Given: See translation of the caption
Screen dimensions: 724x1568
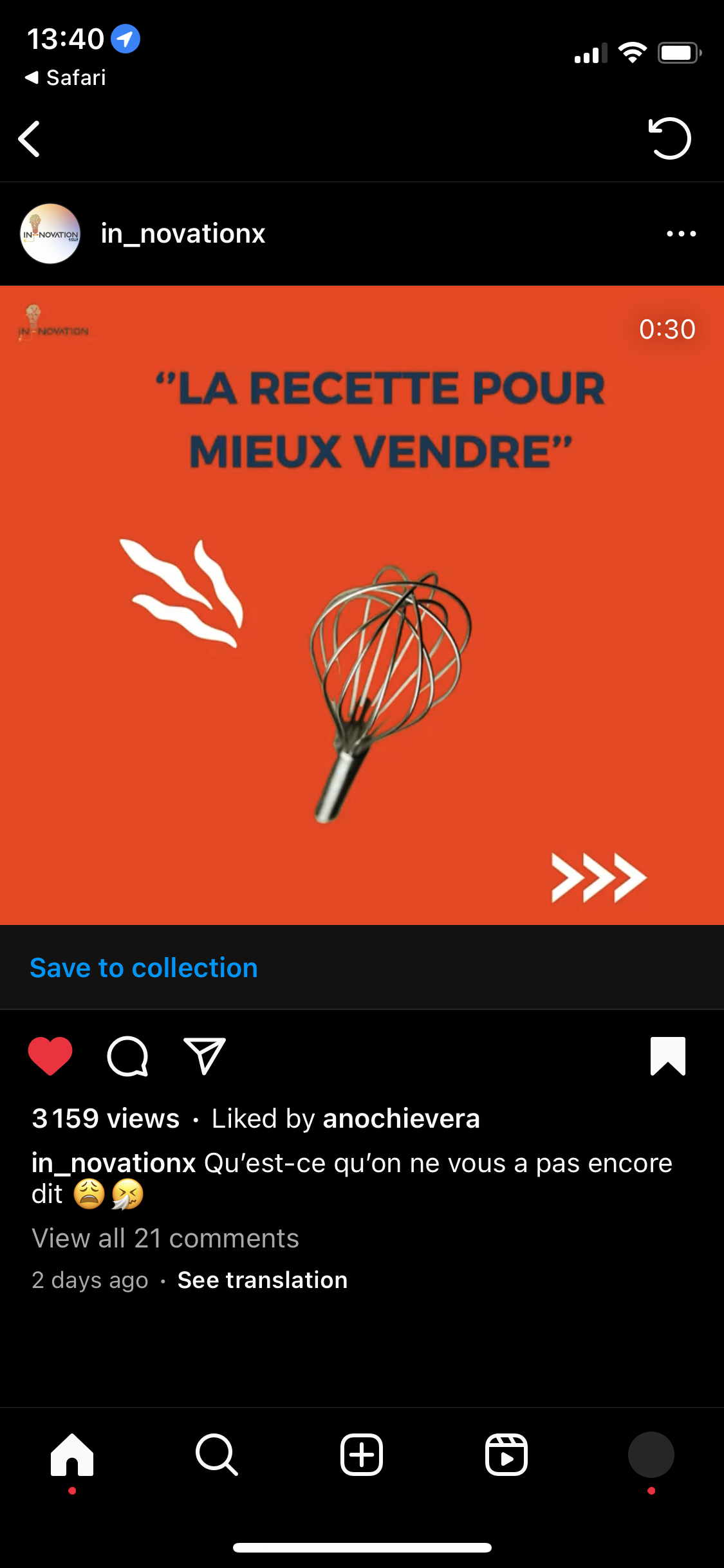Looking at the screenshot, I should coord(263,1280).
